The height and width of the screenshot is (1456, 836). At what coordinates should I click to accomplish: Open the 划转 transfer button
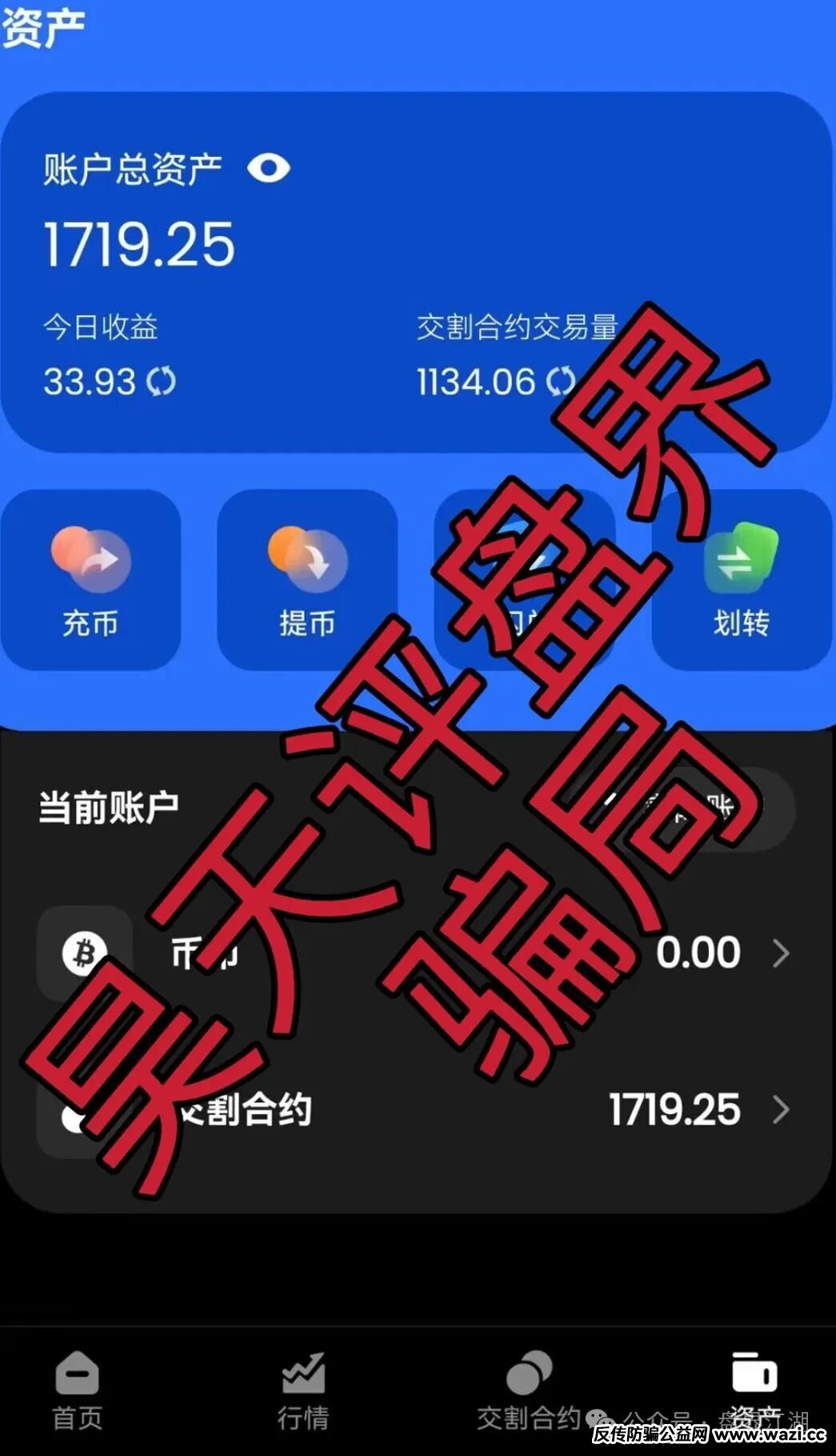[741, 580]
